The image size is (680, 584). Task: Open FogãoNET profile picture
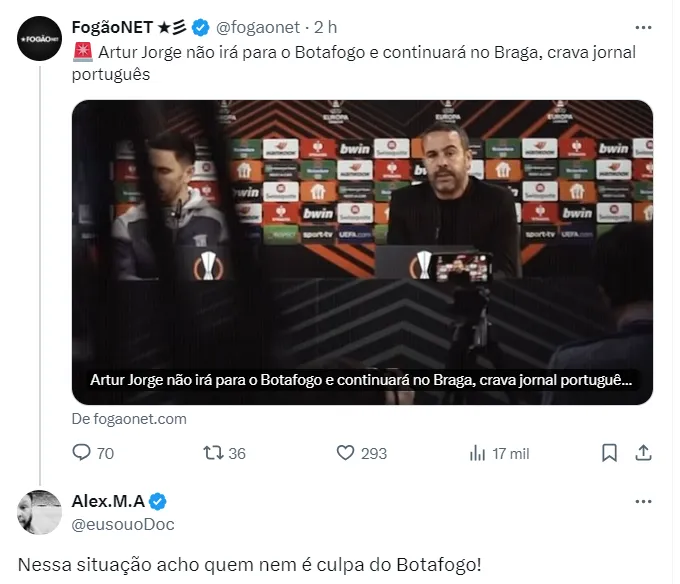point(39,39)
